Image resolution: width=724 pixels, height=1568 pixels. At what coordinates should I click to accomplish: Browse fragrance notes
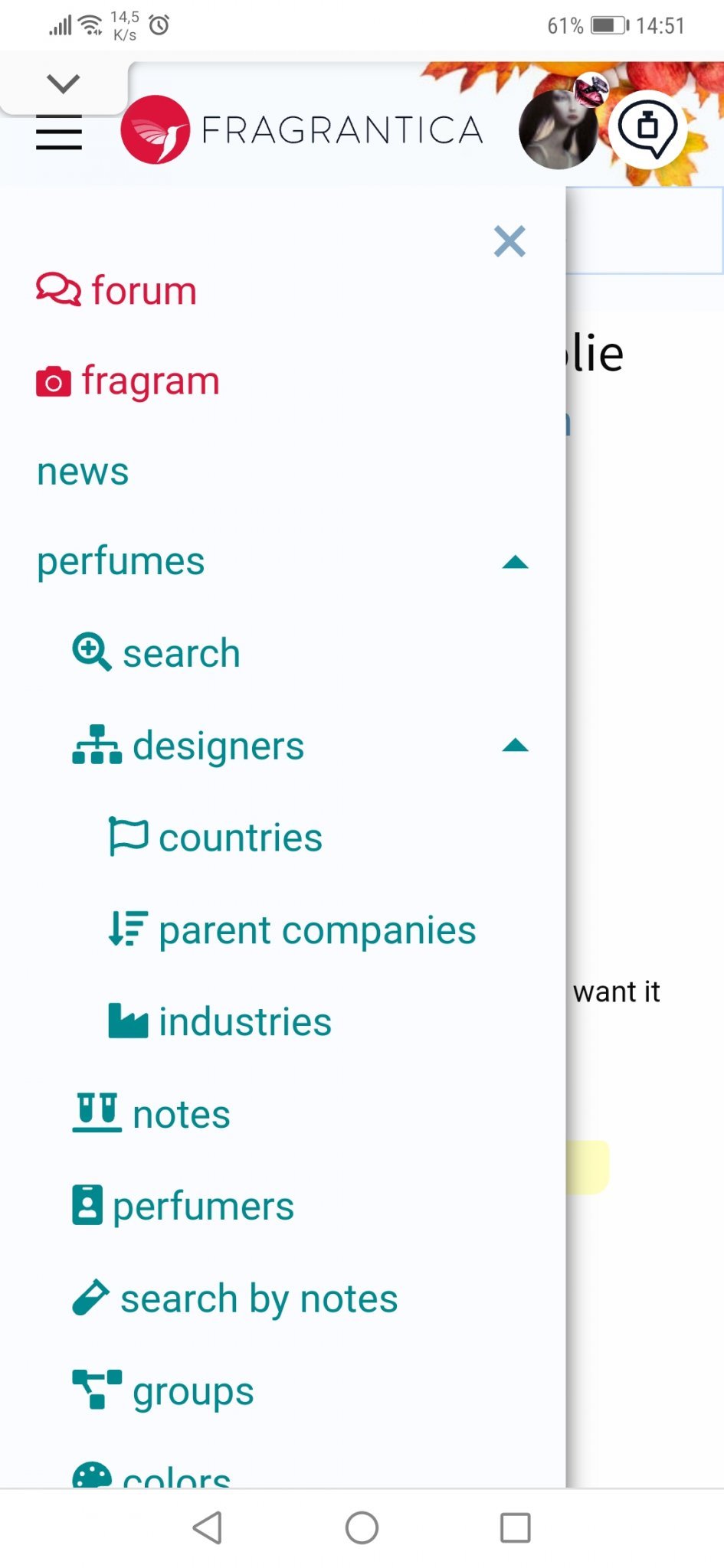point(152,1114)
